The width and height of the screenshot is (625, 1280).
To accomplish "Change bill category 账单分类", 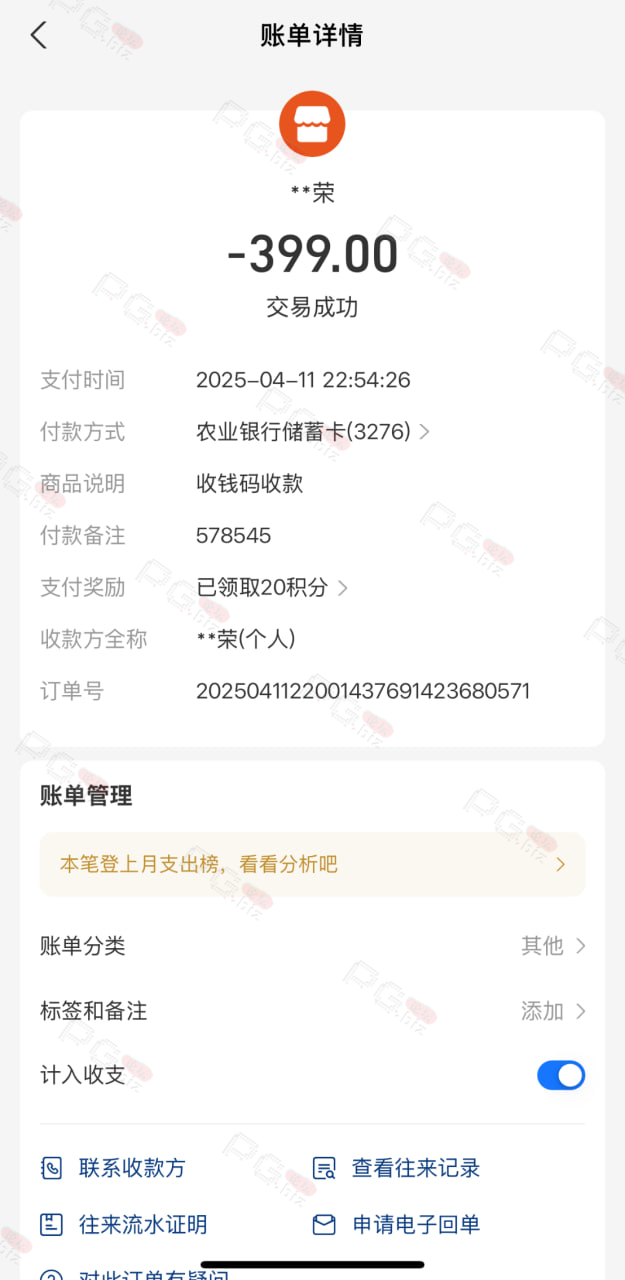I will click(312, 946).
